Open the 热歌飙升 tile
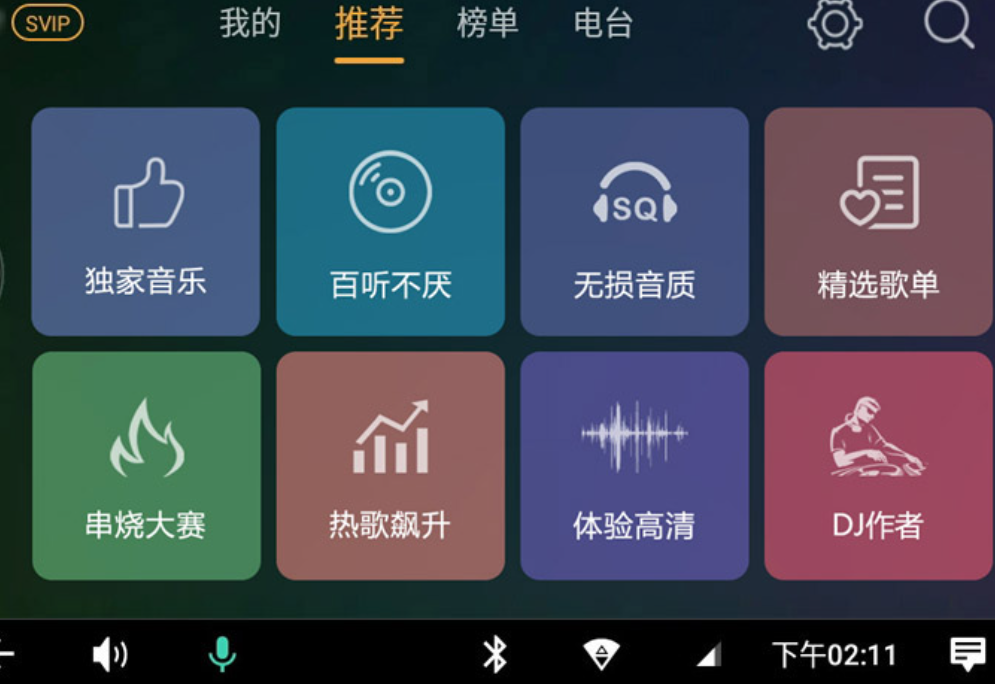This screenshot has width=995, height=684. click(390, 466)
